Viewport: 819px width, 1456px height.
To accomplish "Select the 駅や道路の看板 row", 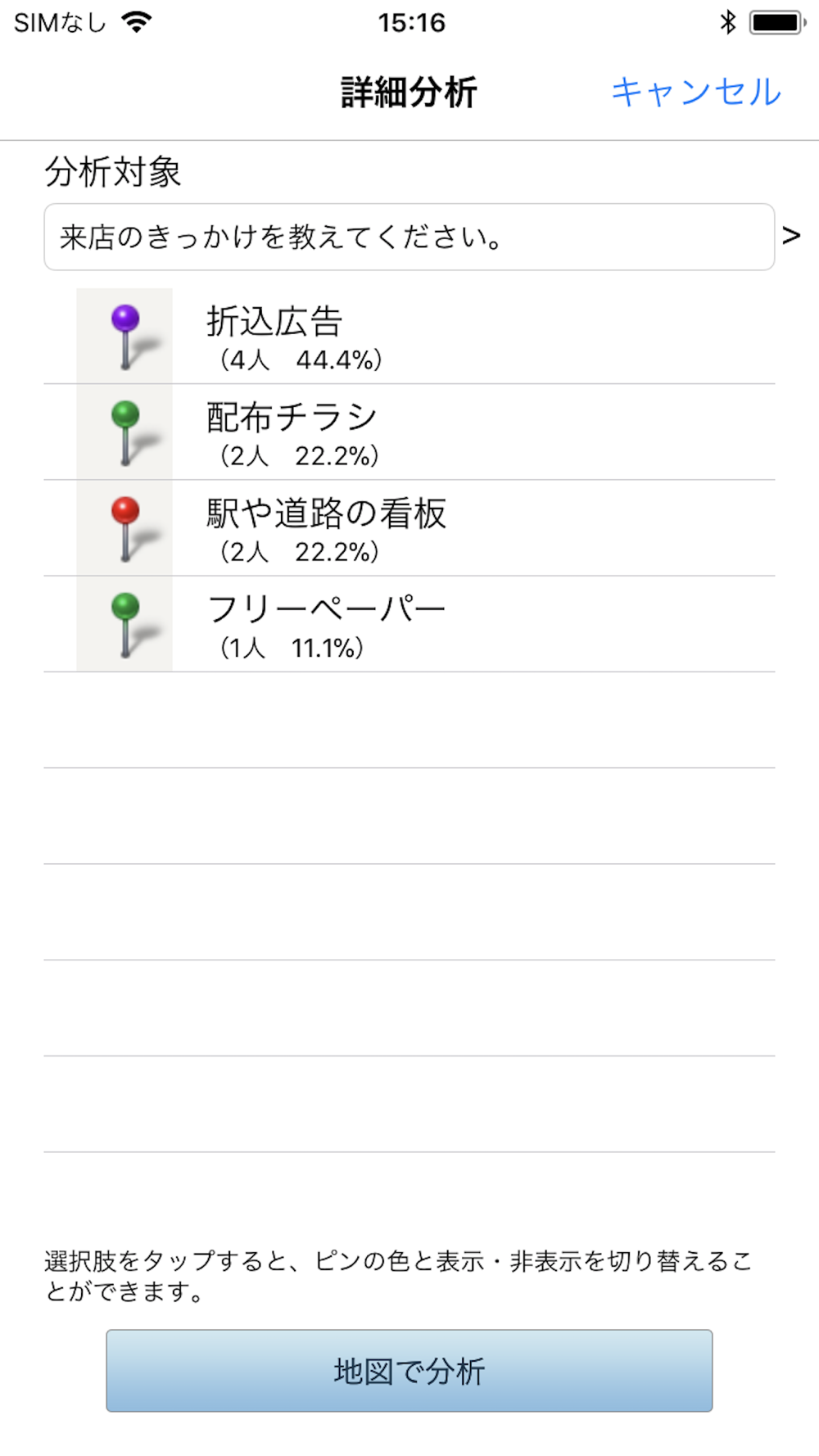I will 409,528.
